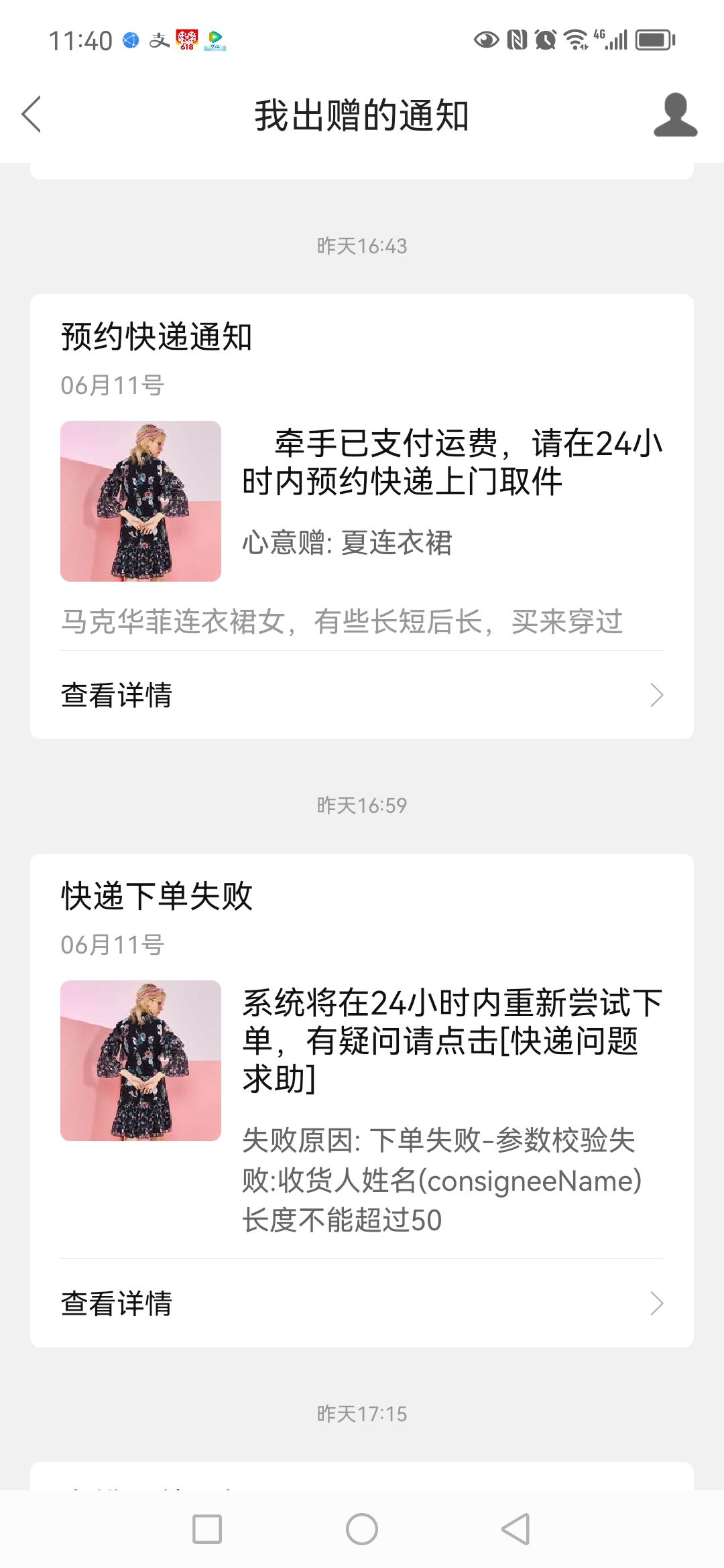The image size is (724, 1568).
Task: Tap the system home button
Action: 362,1529
